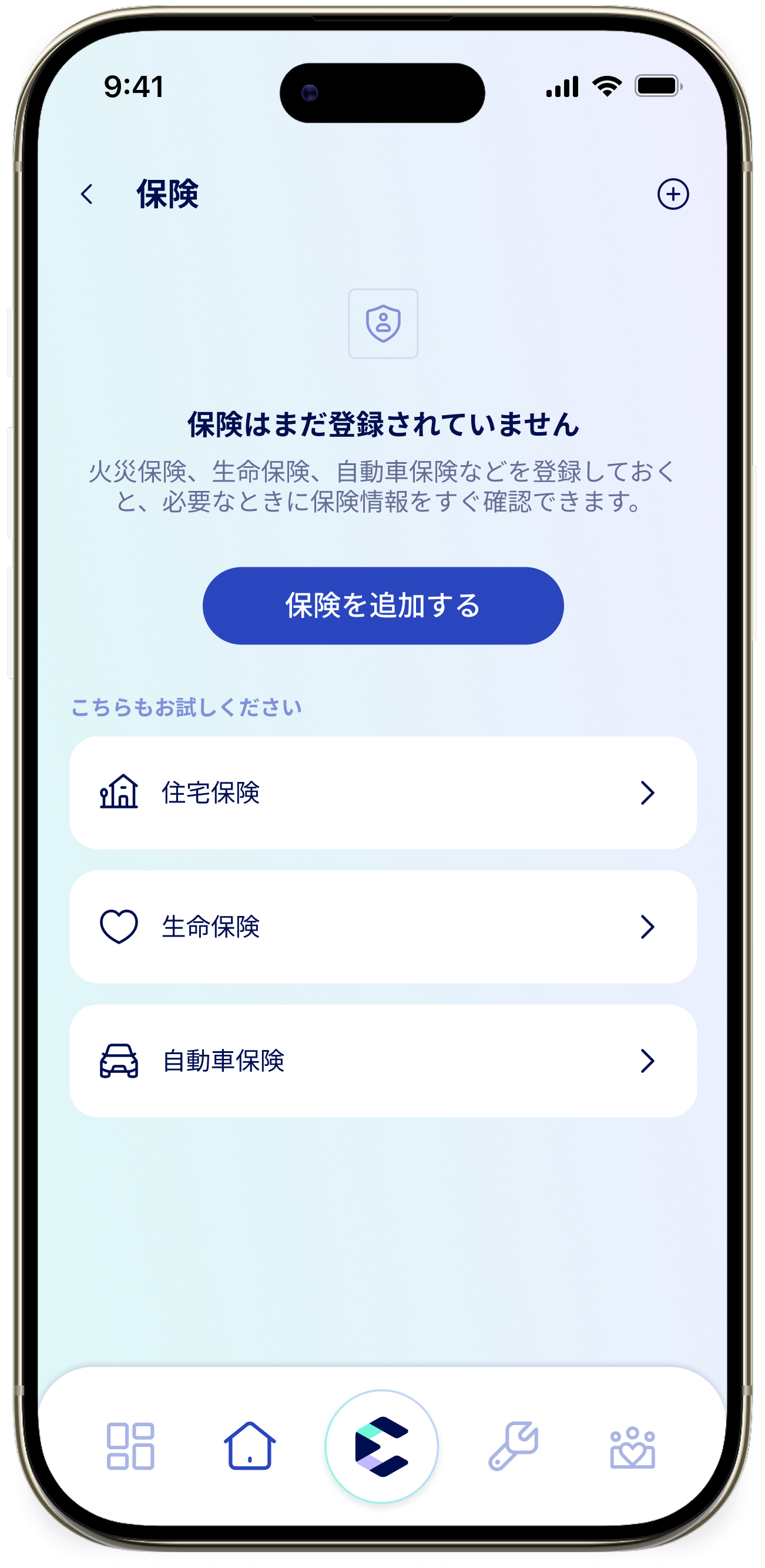765x1568 pixels.
Task: Open the 自動車保険 row
Action: 382,1061
